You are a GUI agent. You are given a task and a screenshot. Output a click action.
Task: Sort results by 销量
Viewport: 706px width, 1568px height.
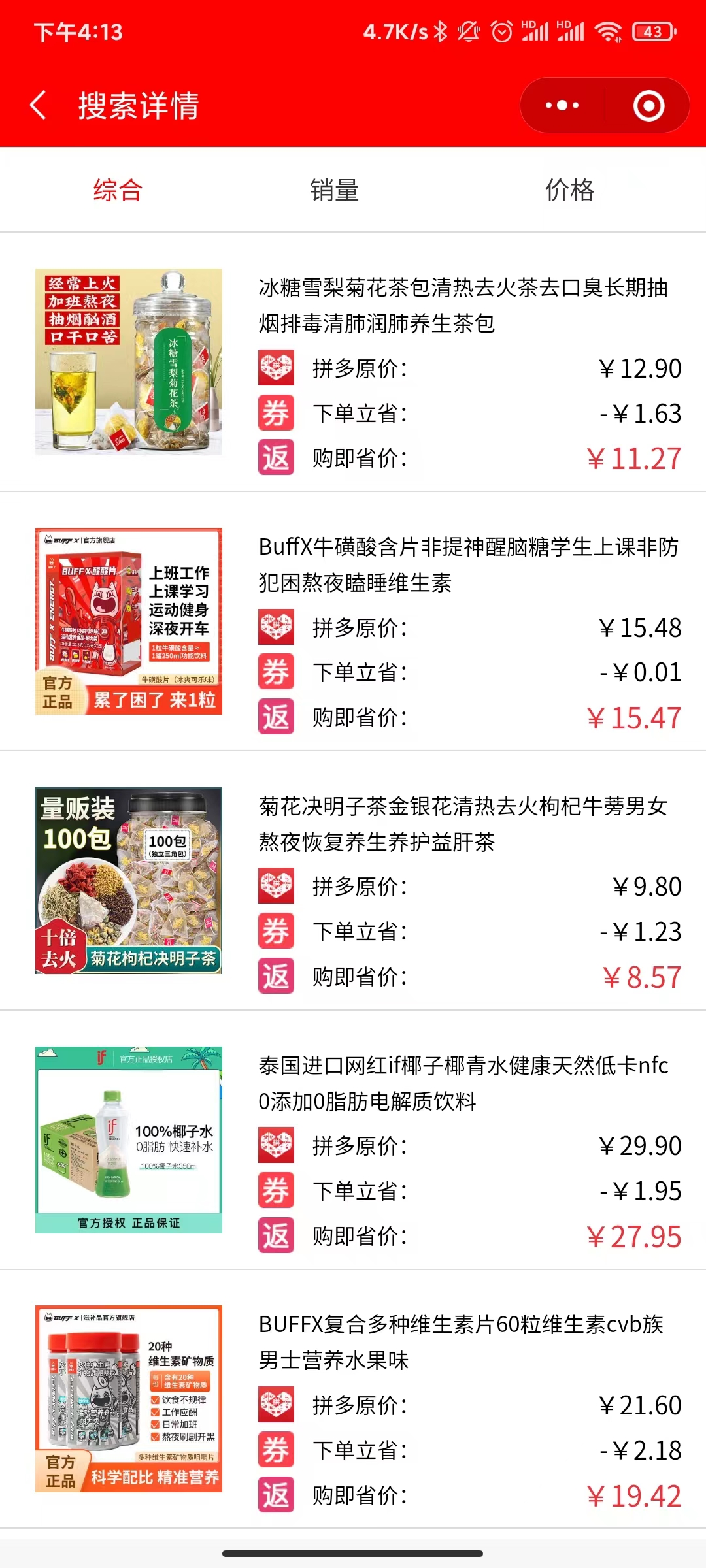pos(334,190)
